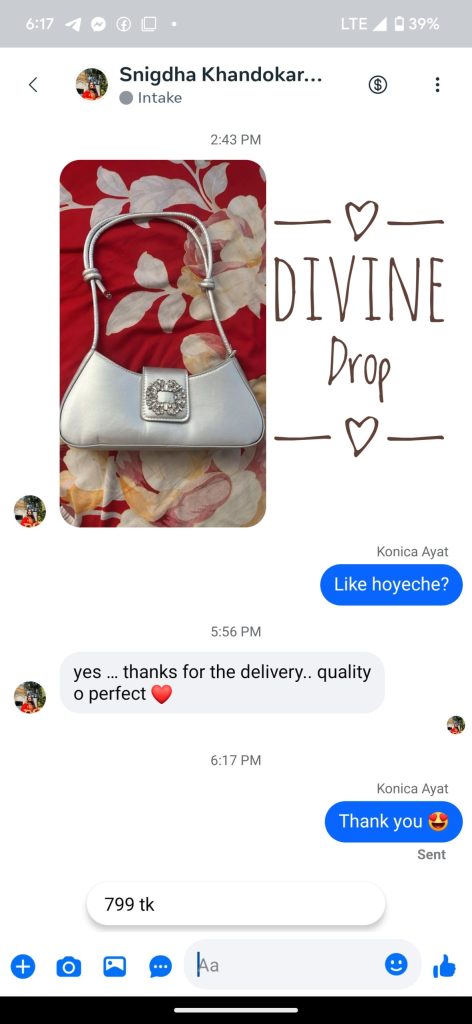The width and height of the screenshot is (472, 1024).
Task: Open the three-dot overflow menu
Action: click(437, 84)
